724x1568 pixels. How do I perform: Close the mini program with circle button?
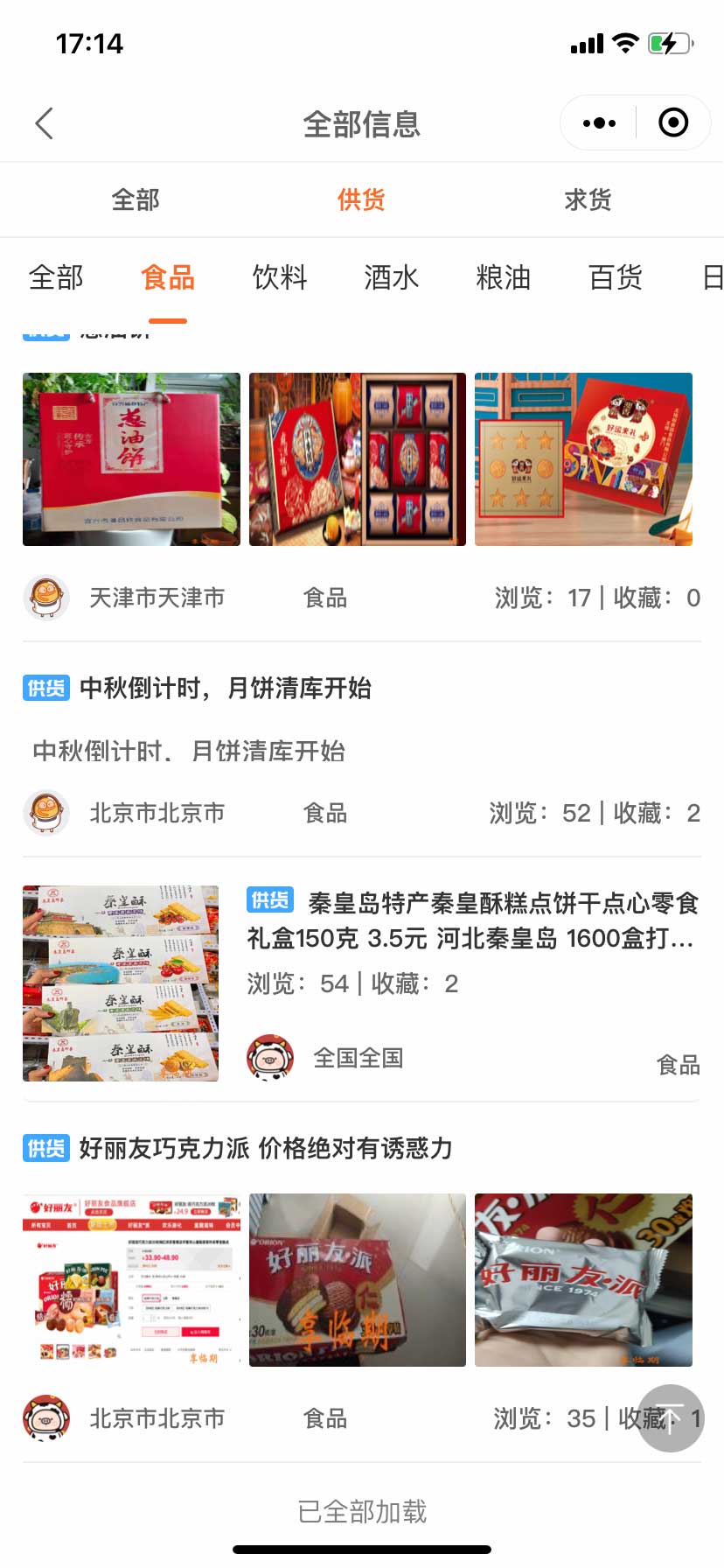point(672,123)
